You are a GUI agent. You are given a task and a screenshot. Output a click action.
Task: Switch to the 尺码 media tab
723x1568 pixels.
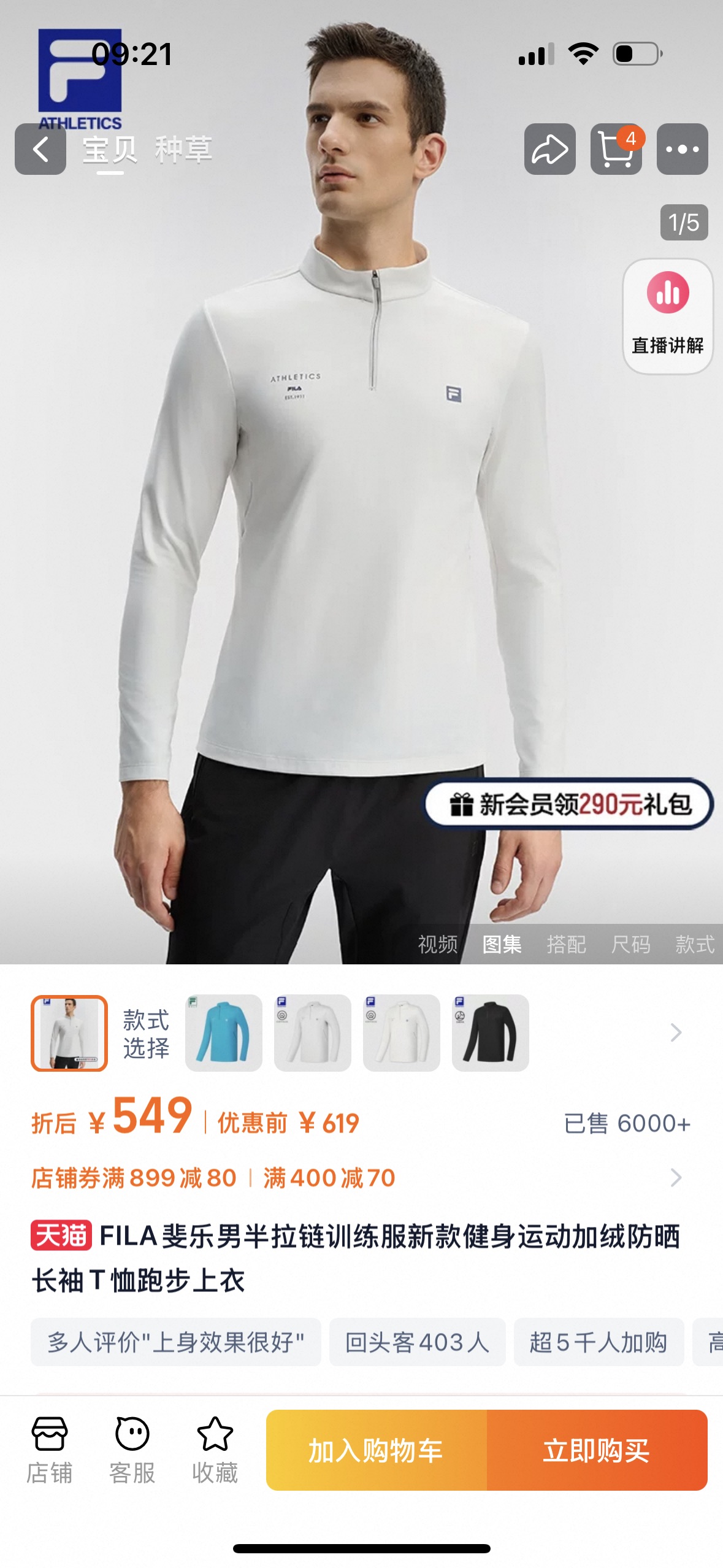coord(630,944)
